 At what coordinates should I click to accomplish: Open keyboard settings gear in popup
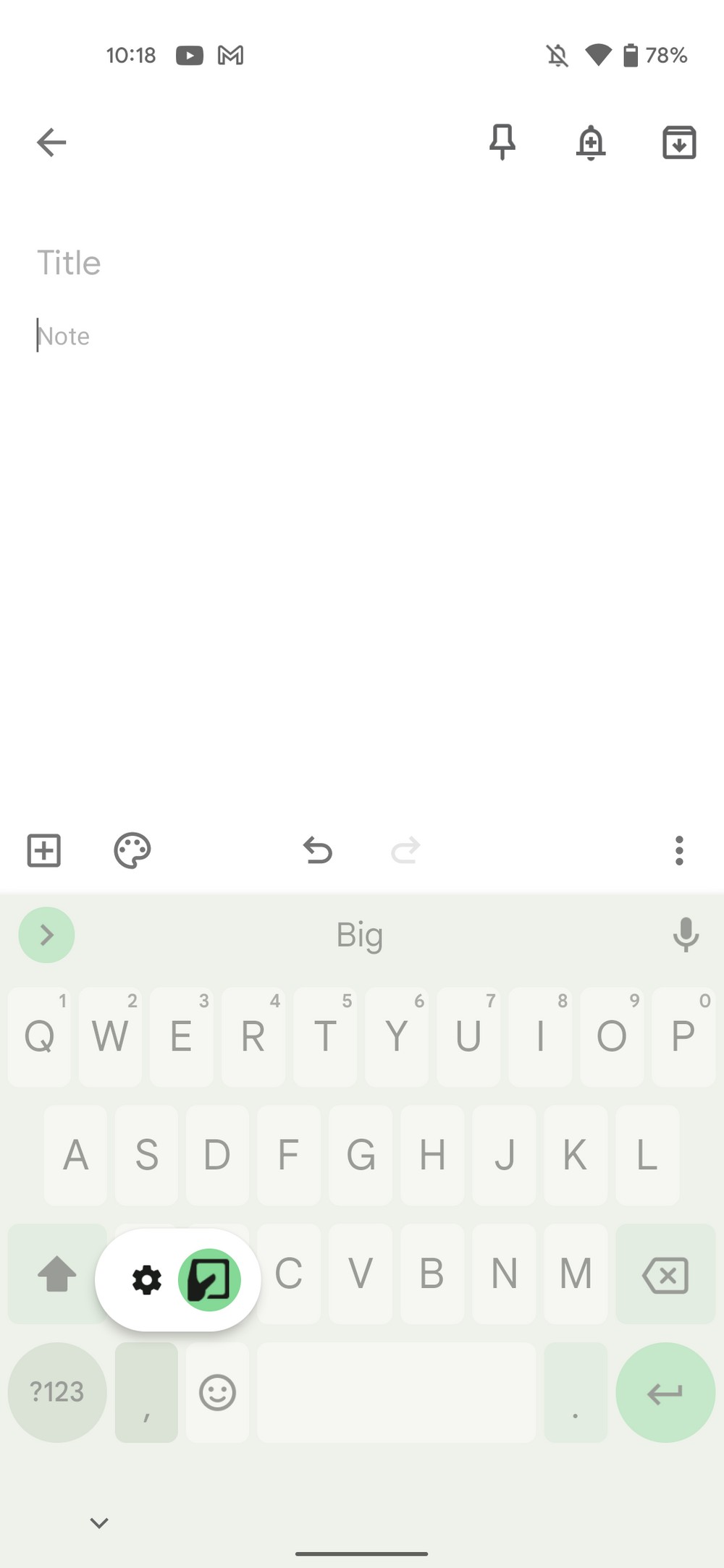147,1280
